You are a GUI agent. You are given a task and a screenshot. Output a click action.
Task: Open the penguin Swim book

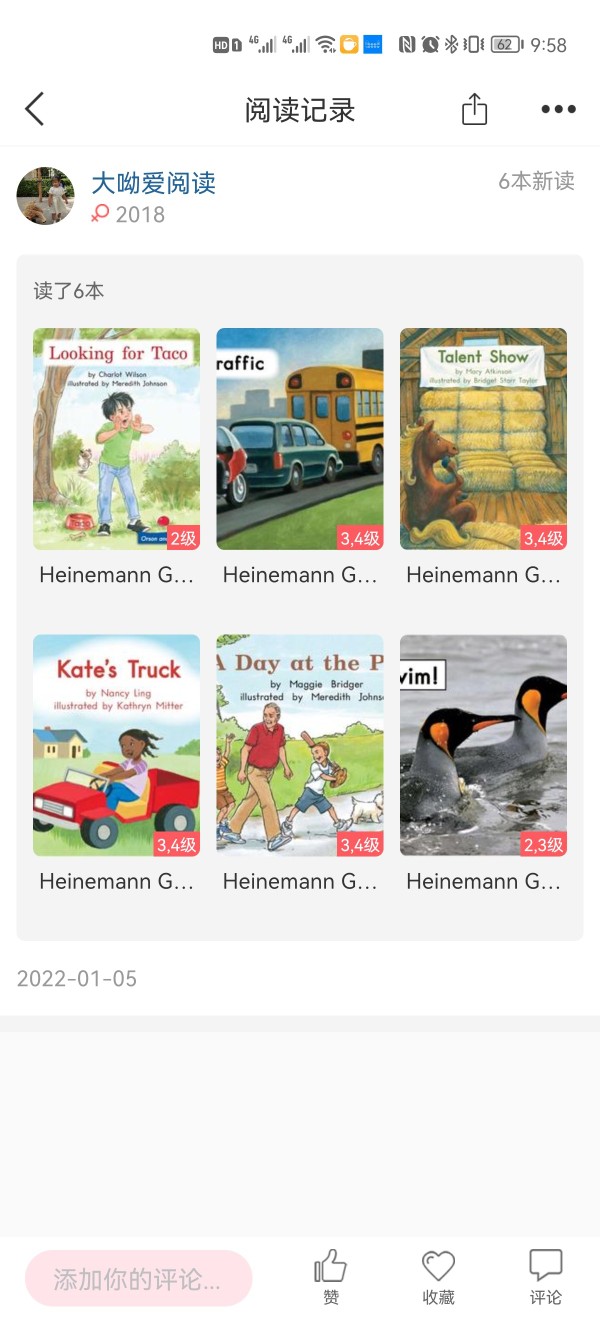[x=483, y=745]
